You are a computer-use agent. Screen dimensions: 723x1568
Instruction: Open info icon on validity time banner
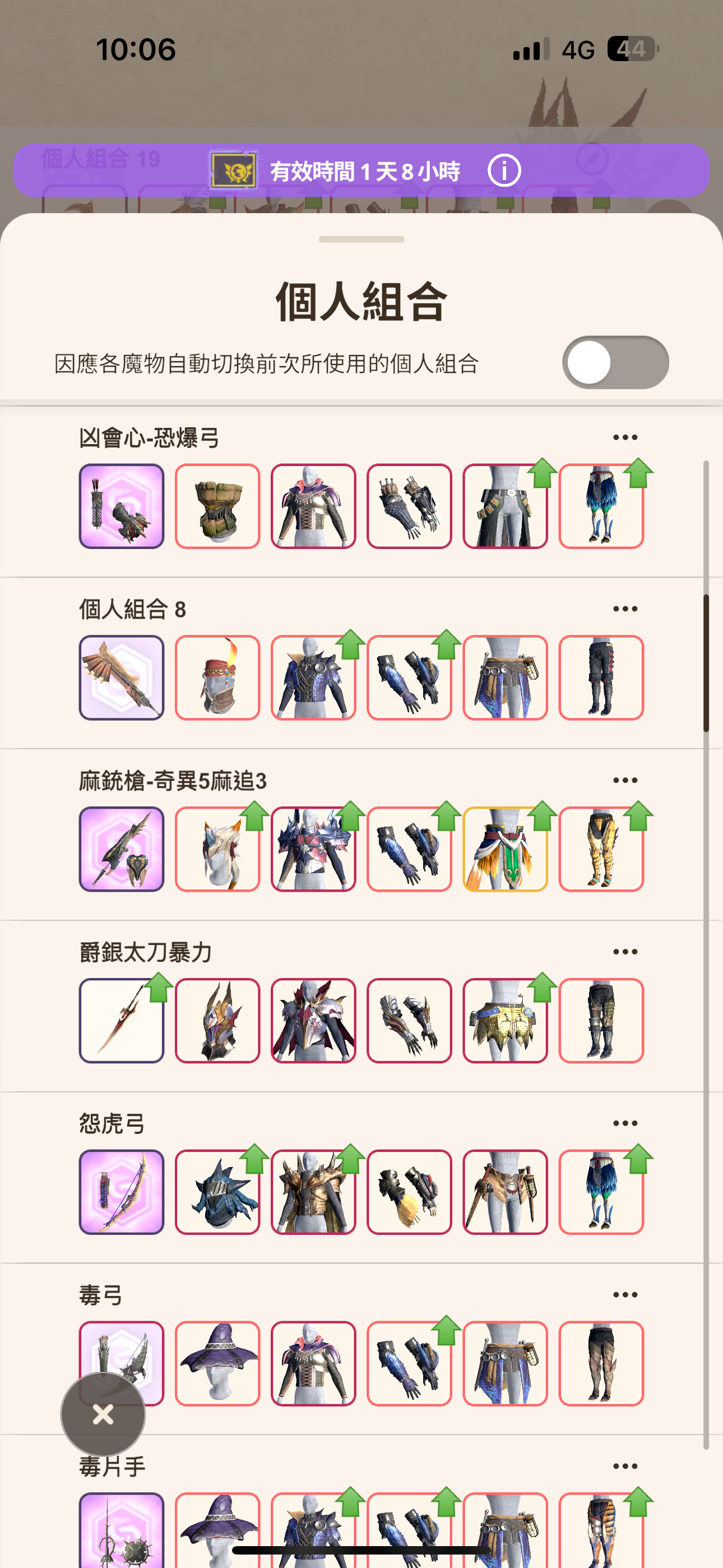click(504, 171)
